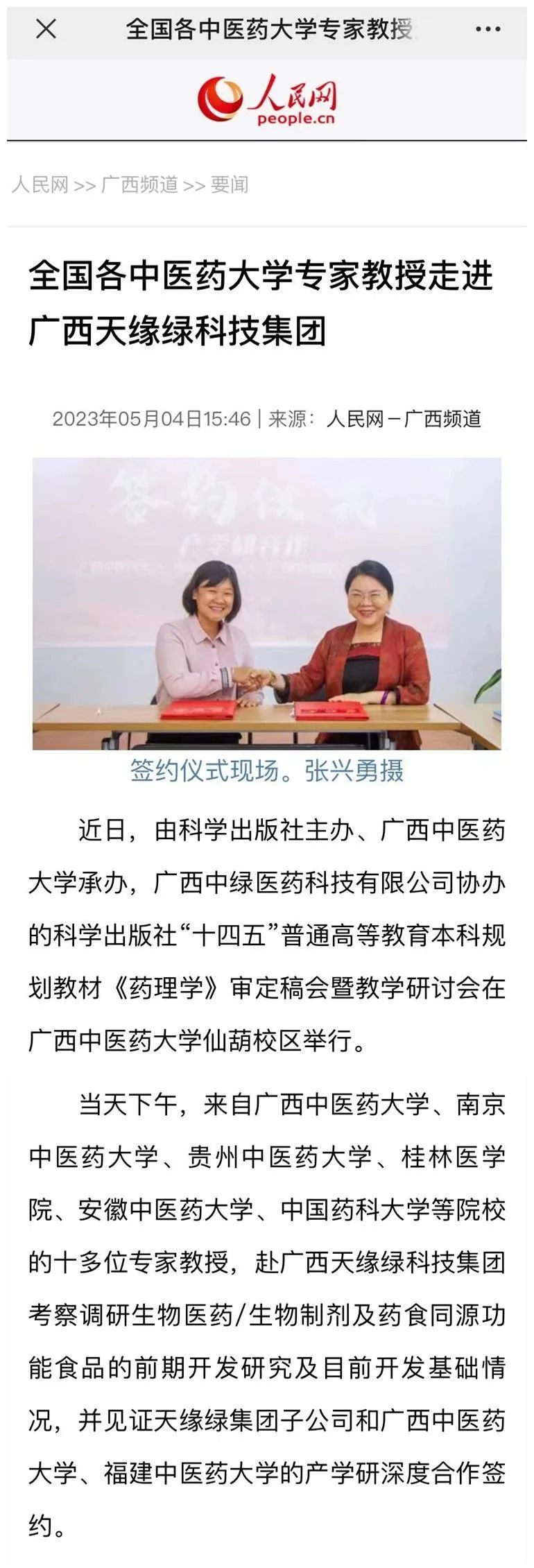Close the article webview

click(x=46, y=29)
